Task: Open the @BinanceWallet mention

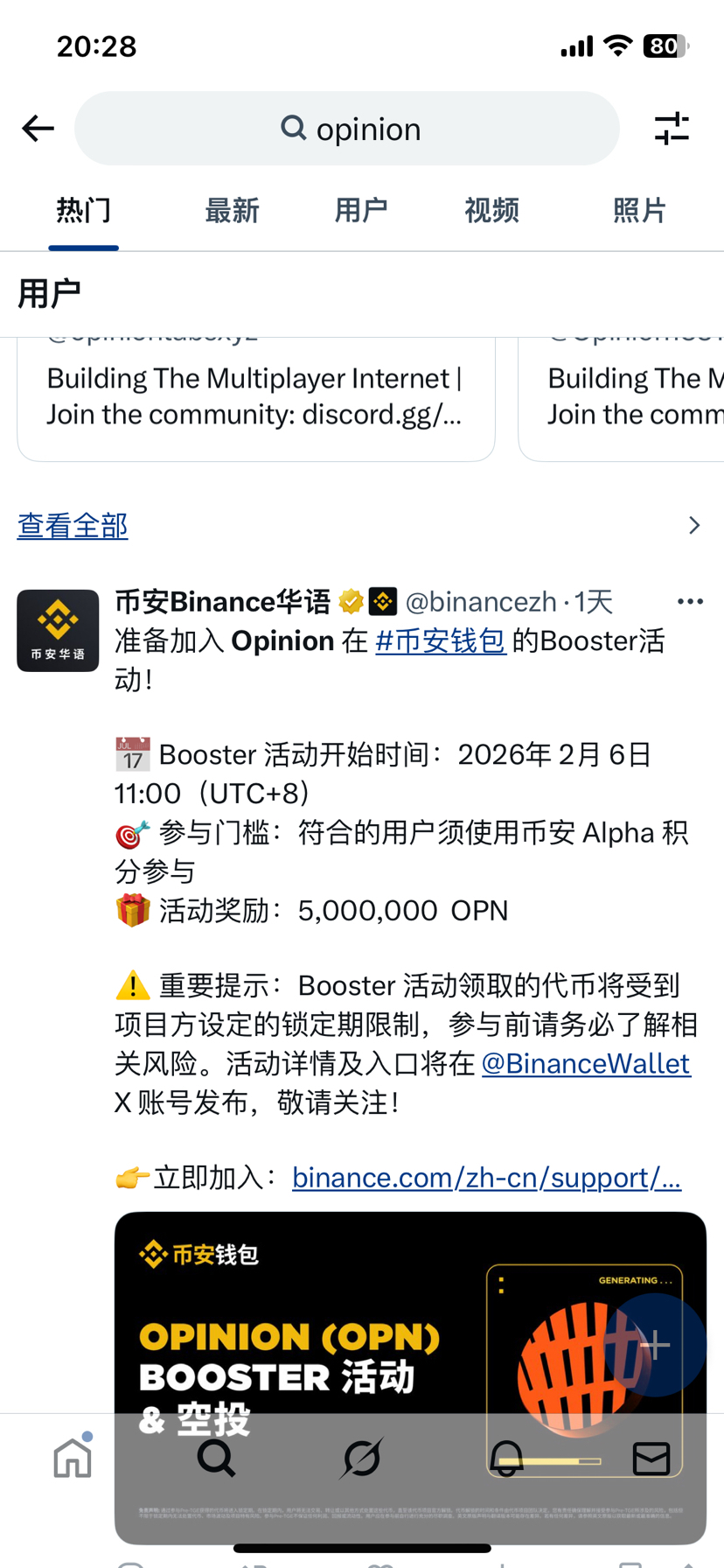Action: (x=586, y=1063)
